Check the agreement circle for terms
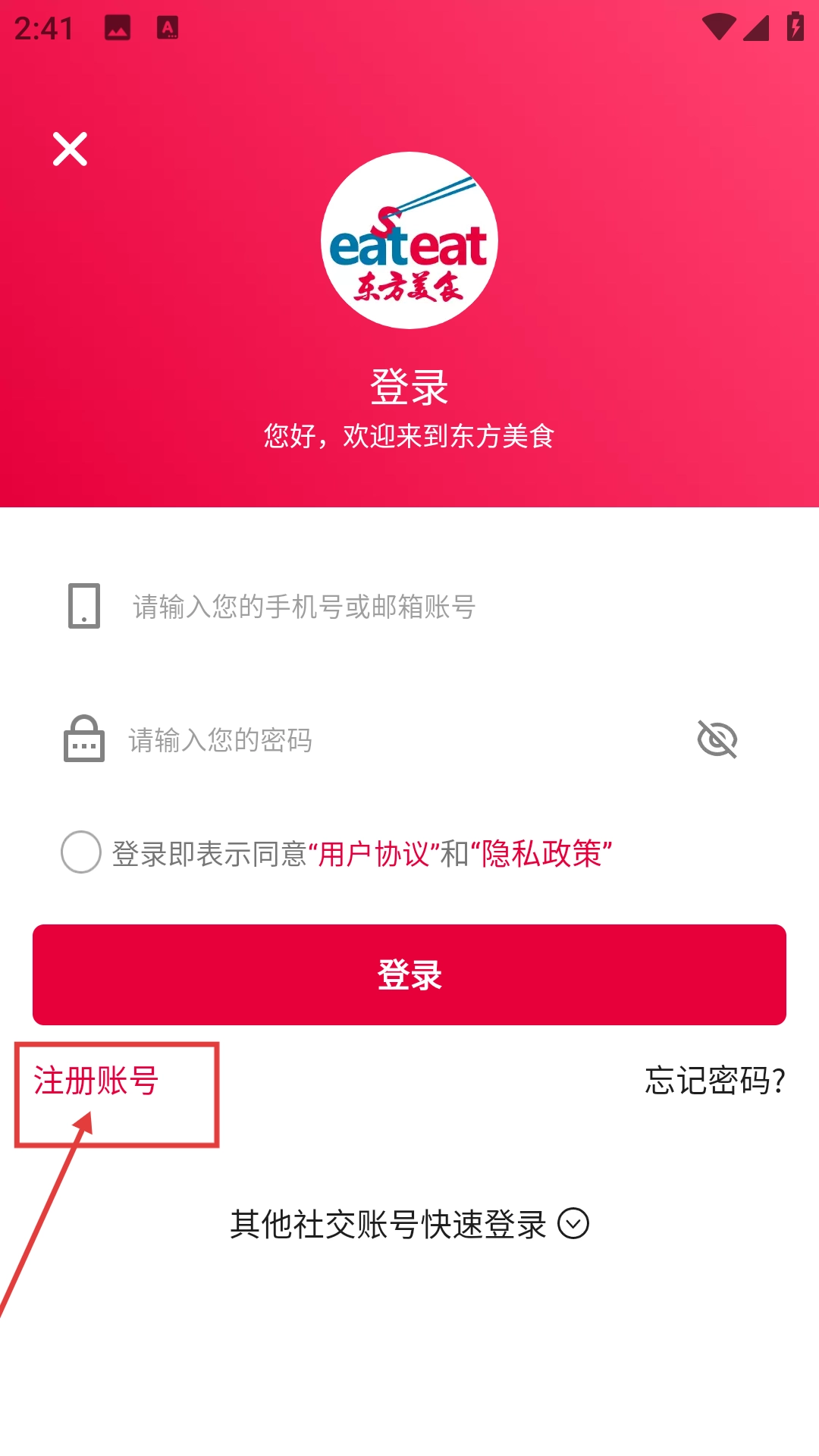The width and height of the screenshot is (819, 1456). click(x=81, y=852)
